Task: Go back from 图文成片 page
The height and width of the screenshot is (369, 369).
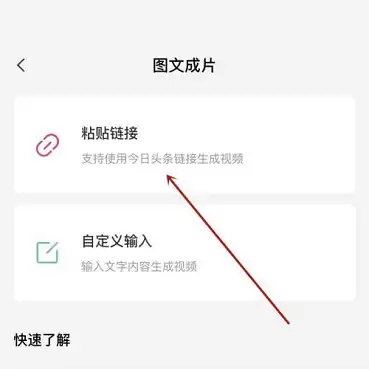Action: pyautogui.click(x=21, y=65)
